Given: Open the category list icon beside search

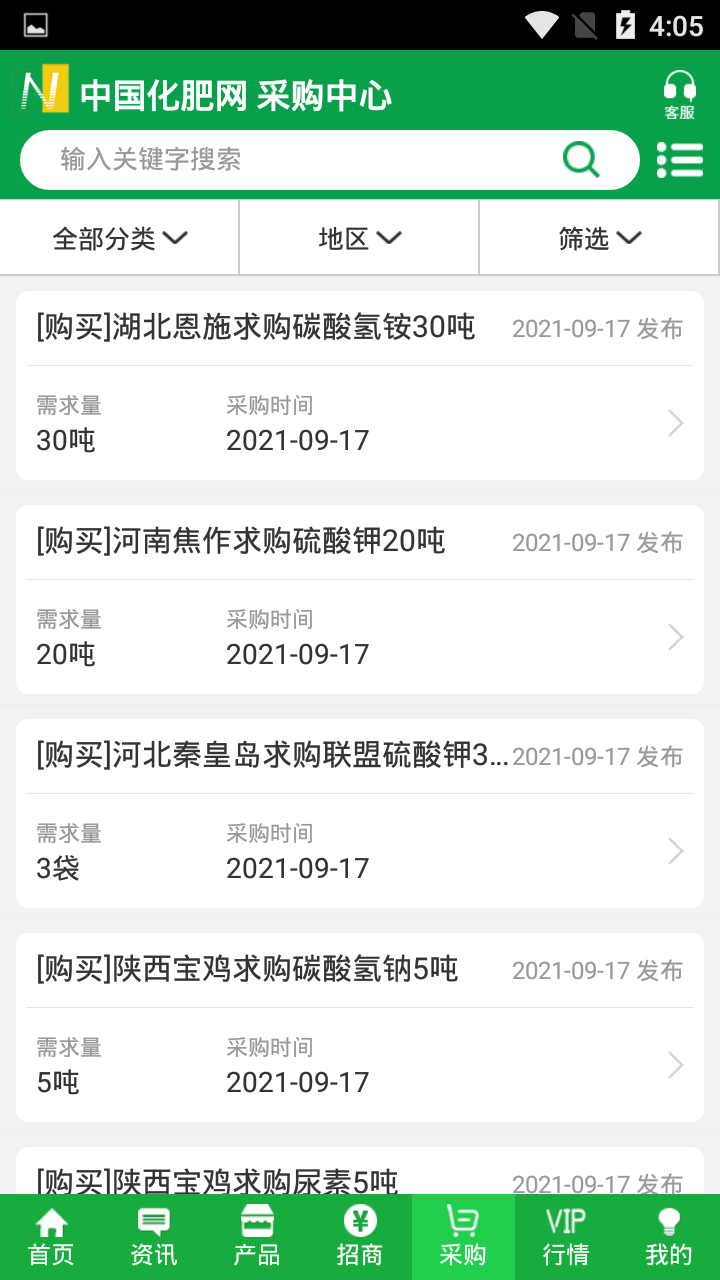Looking at the screenshot, I should click(x=680, y=159).
